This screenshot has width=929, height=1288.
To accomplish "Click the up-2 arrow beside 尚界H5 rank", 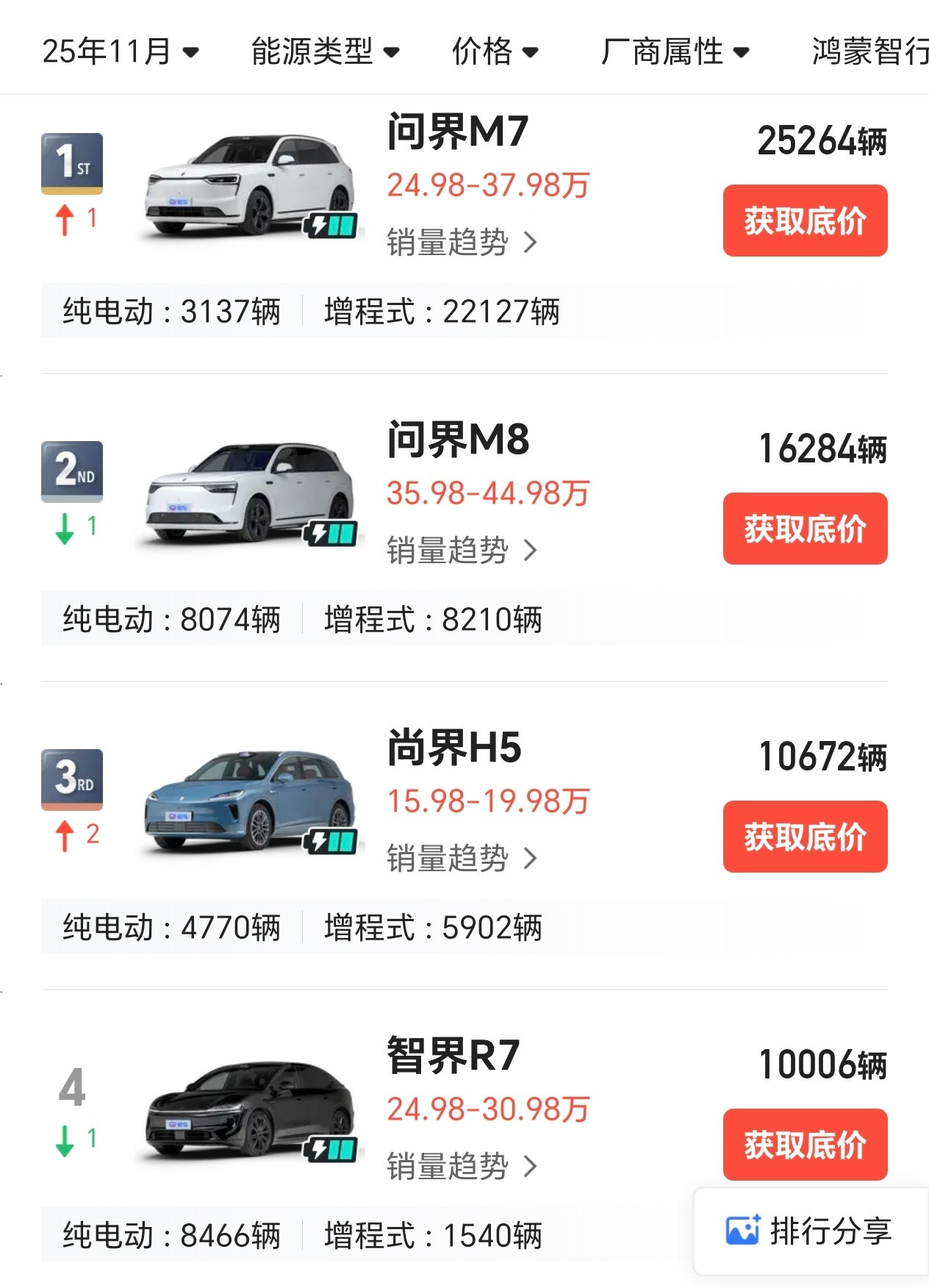I will point(66,835).
